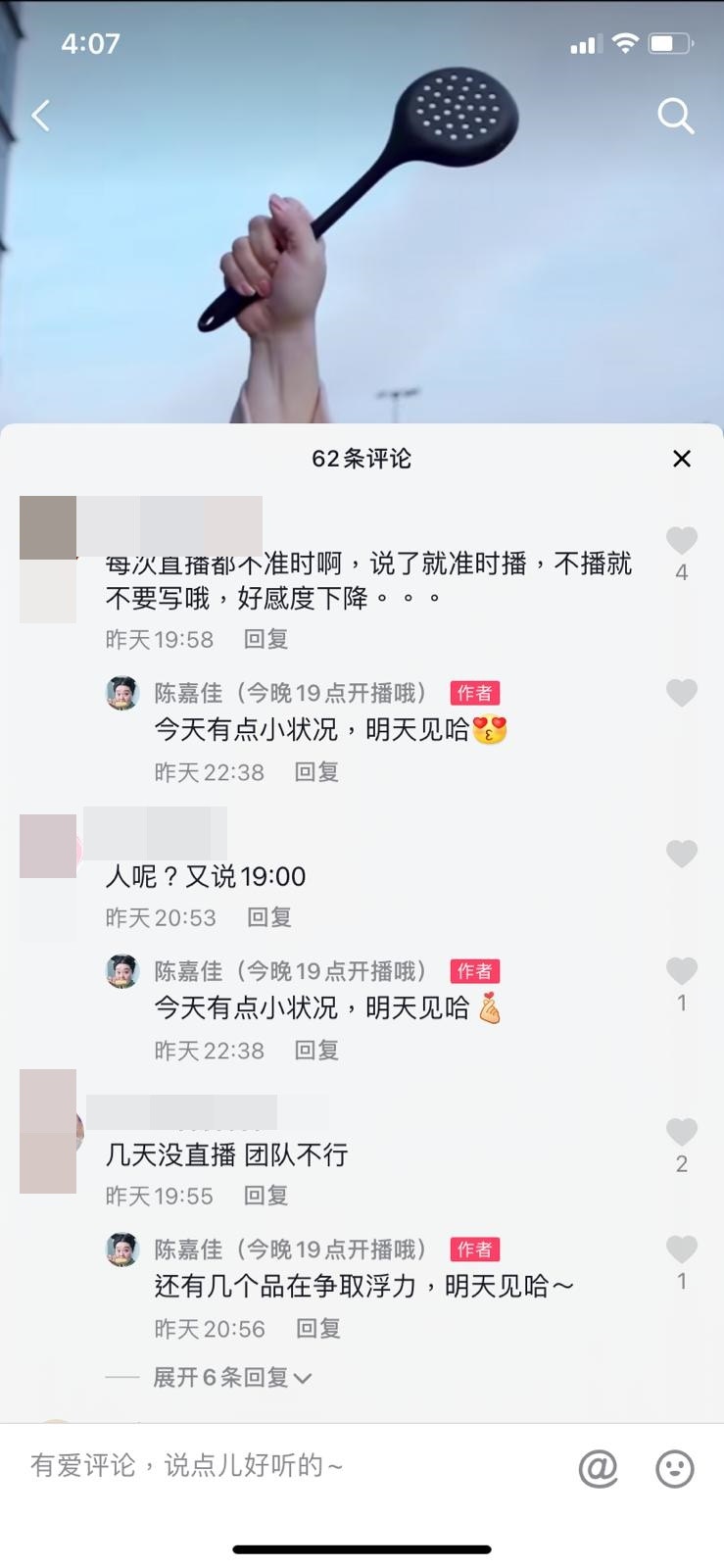Open search with the magnifier icon

675,116
